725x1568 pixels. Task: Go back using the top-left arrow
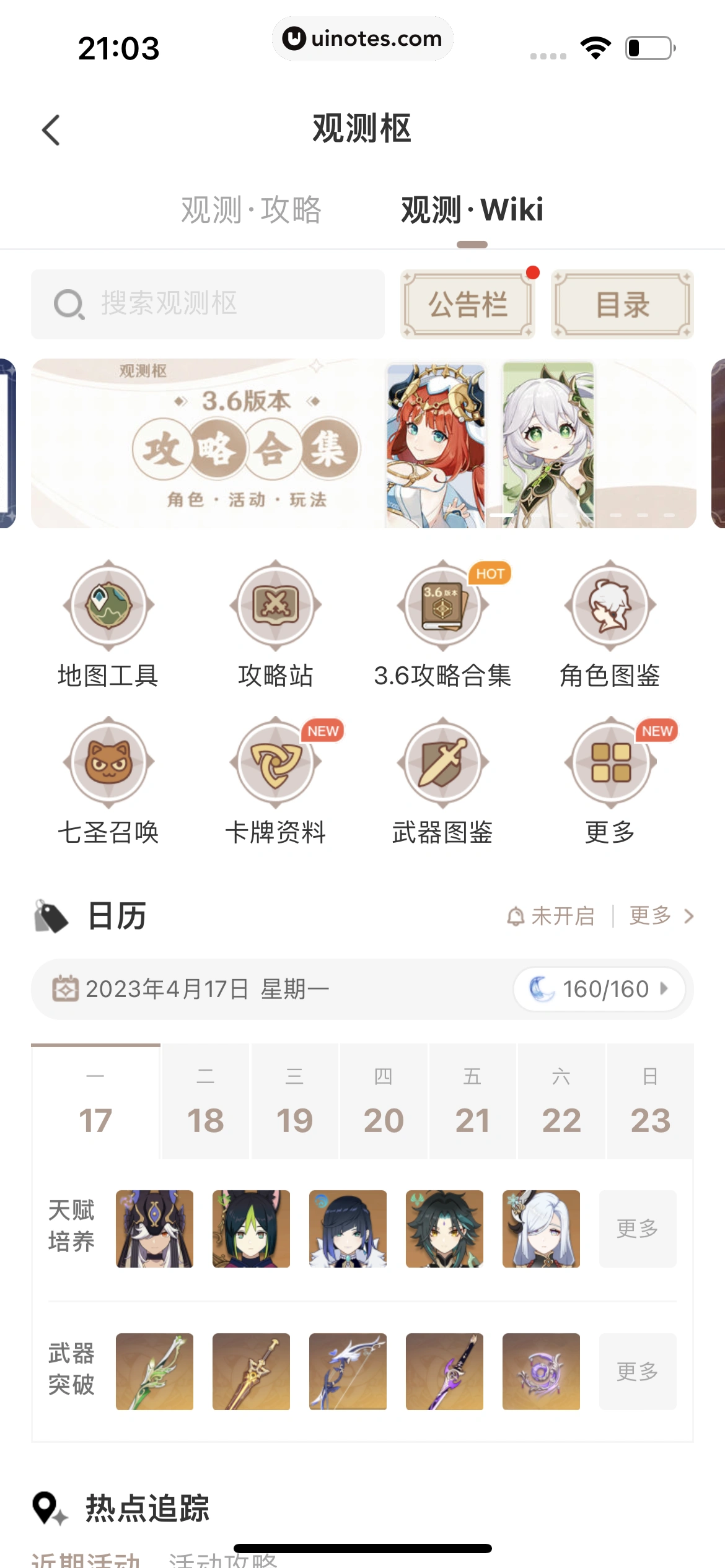tap(51, 130)
